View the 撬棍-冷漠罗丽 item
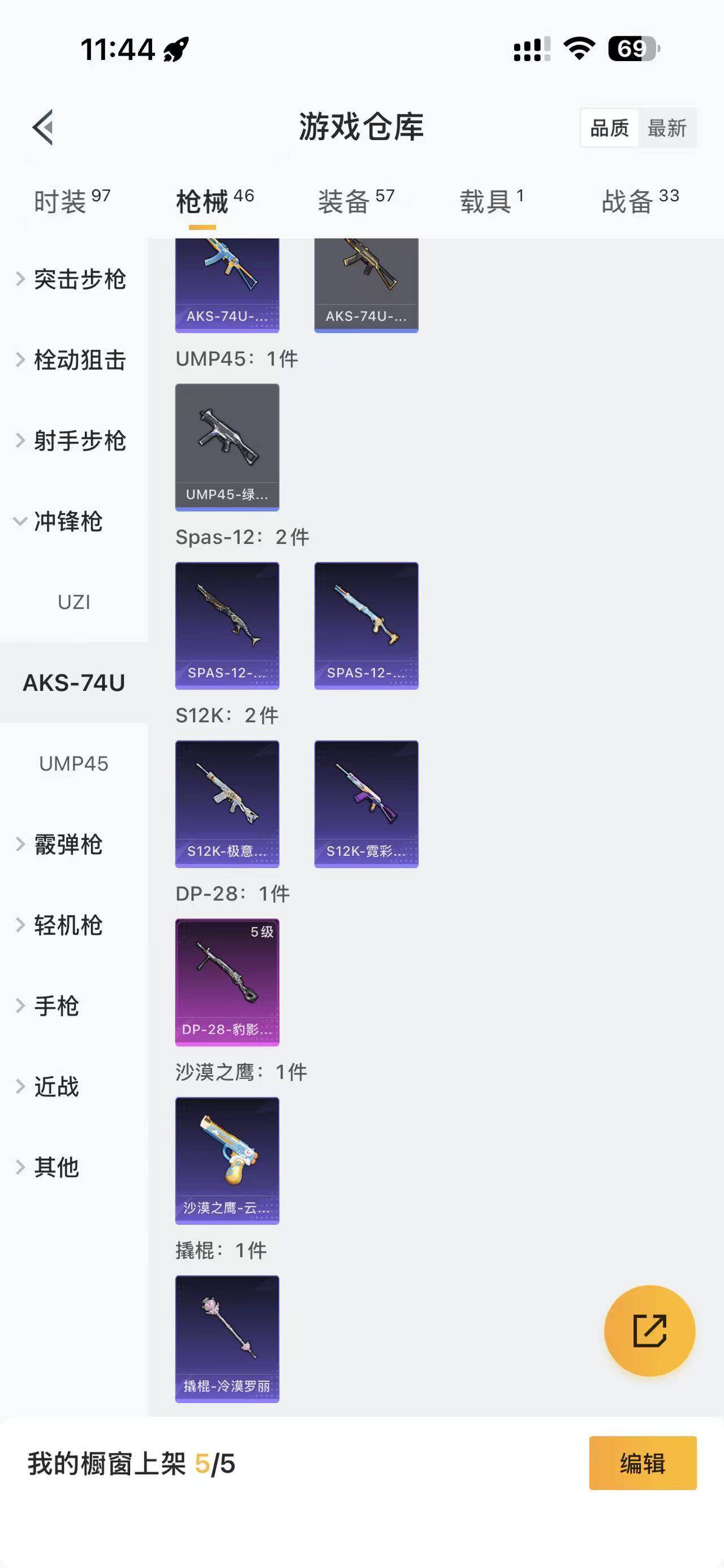Image resolution: width=724 pixels, height=1568 pixels. click(227, 1339)
